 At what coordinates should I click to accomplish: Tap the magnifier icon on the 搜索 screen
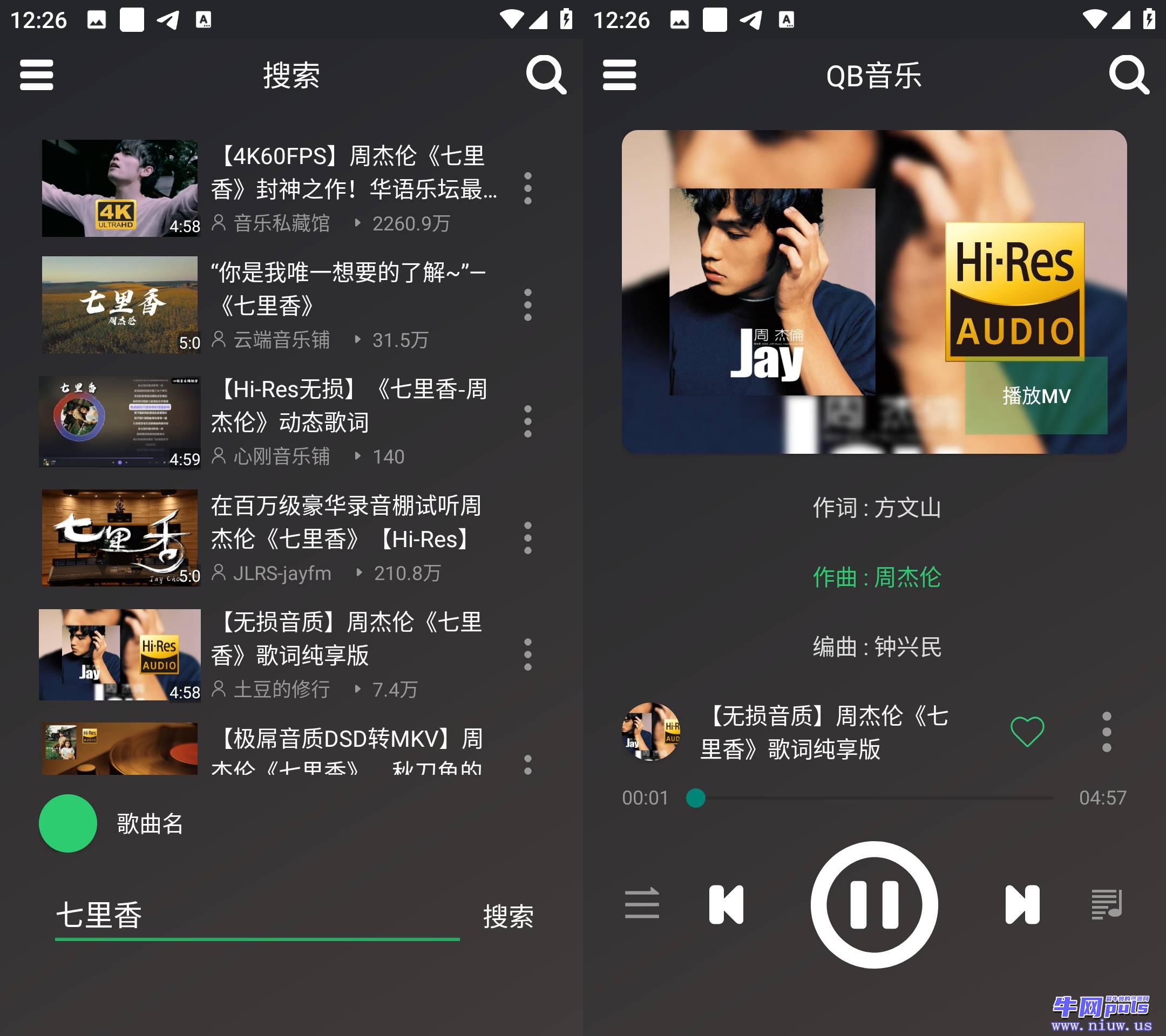click(545, 74)
